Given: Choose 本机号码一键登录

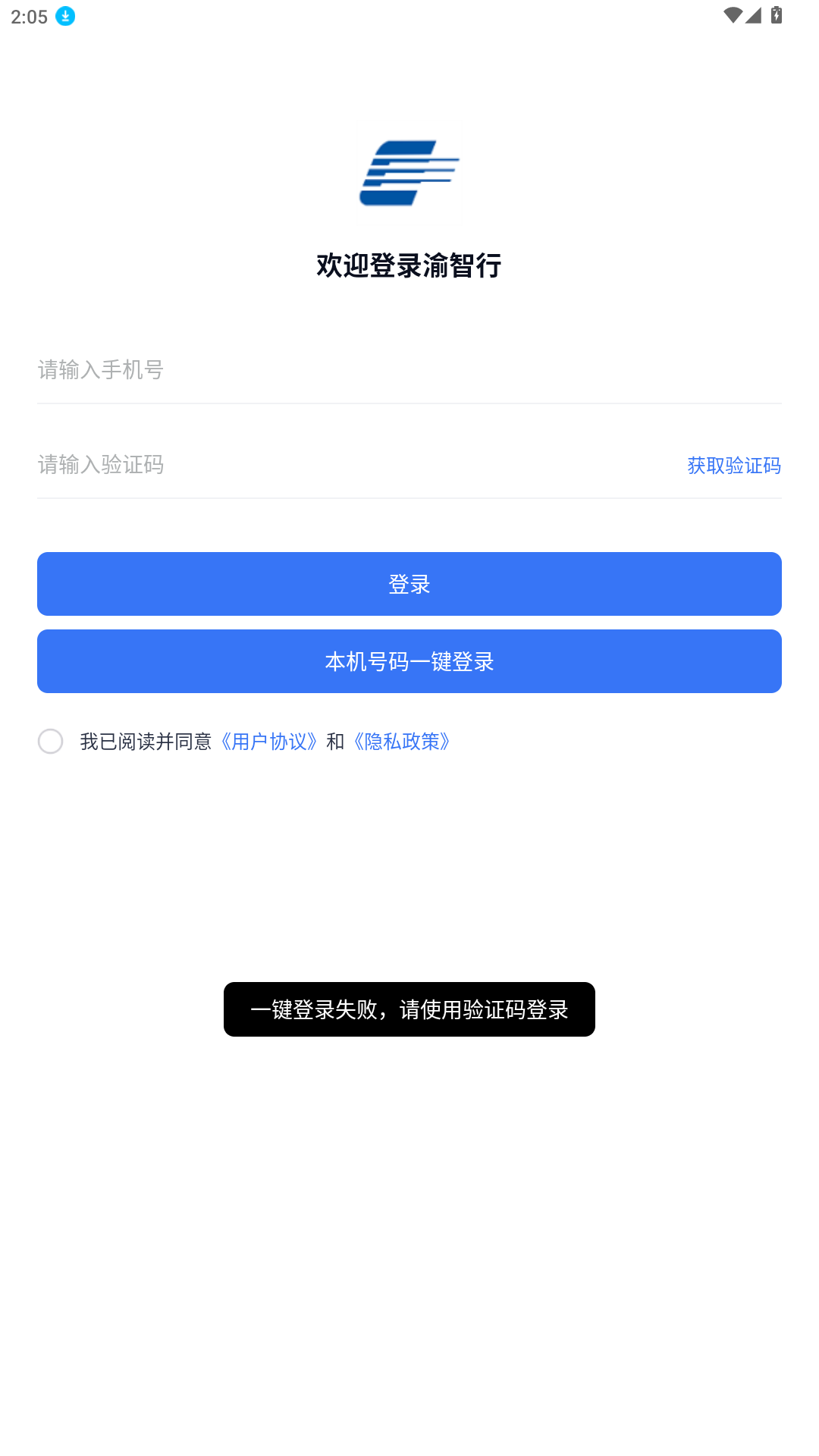Looking at the screenshot, I should coord(409,661).
